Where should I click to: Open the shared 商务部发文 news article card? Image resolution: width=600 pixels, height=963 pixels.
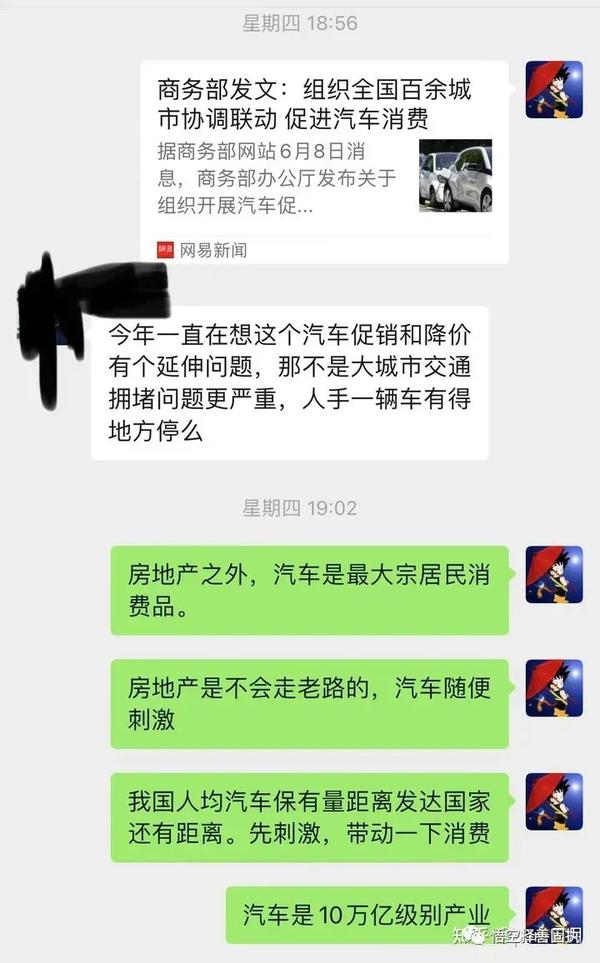tap(324, 160)
